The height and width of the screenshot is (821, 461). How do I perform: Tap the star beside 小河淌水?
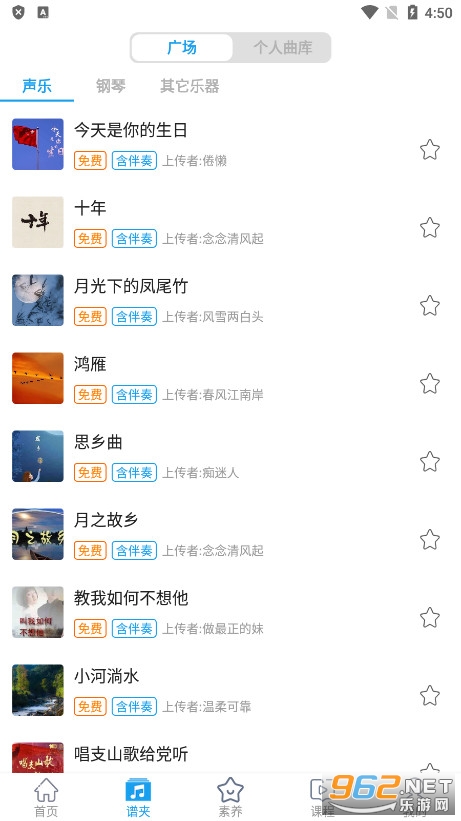pos(430,696)
